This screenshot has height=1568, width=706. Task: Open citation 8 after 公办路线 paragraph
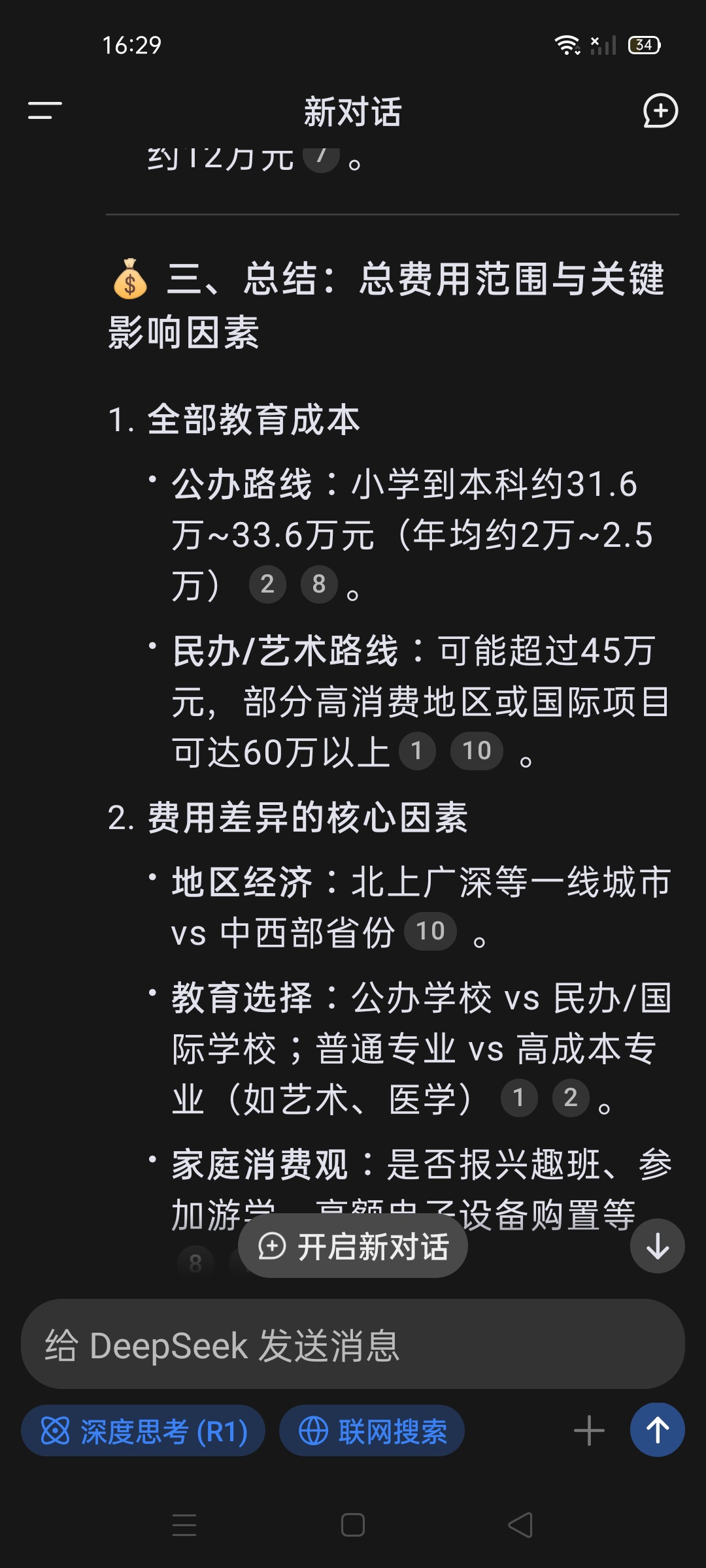(x=319, y=584)
